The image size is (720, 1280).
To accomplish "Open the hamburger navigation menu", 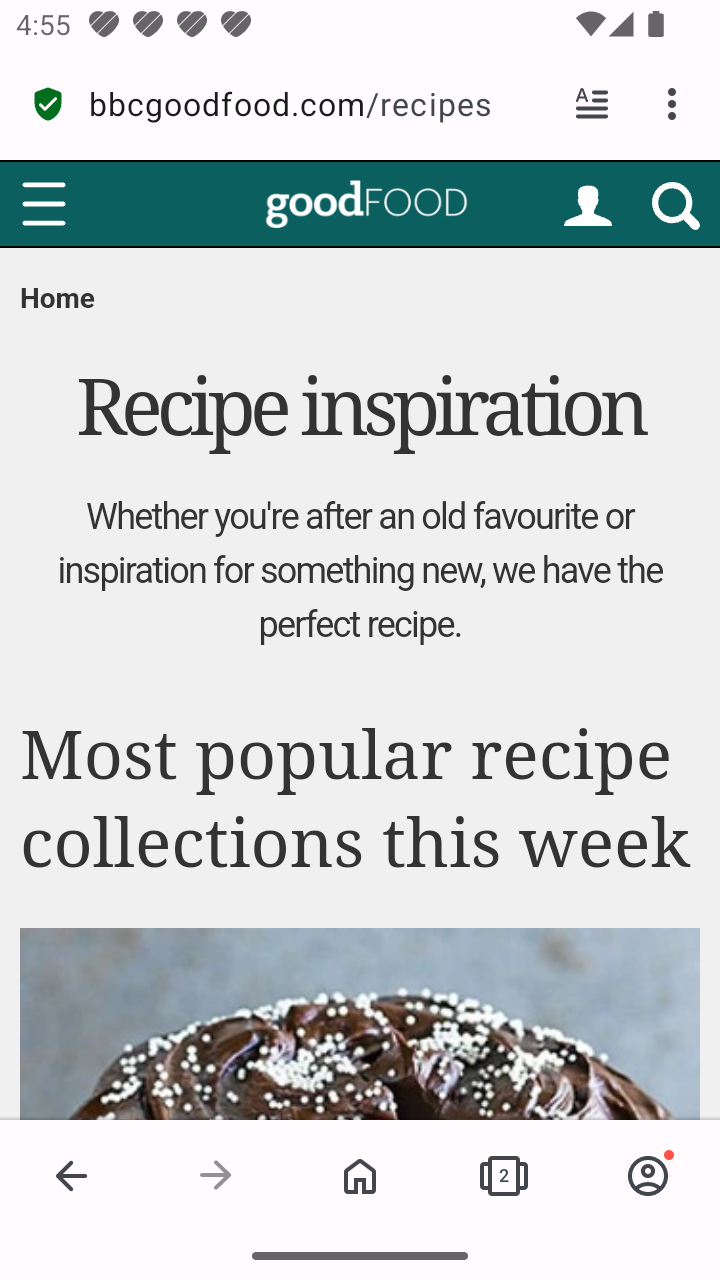I will pos(44,204).
